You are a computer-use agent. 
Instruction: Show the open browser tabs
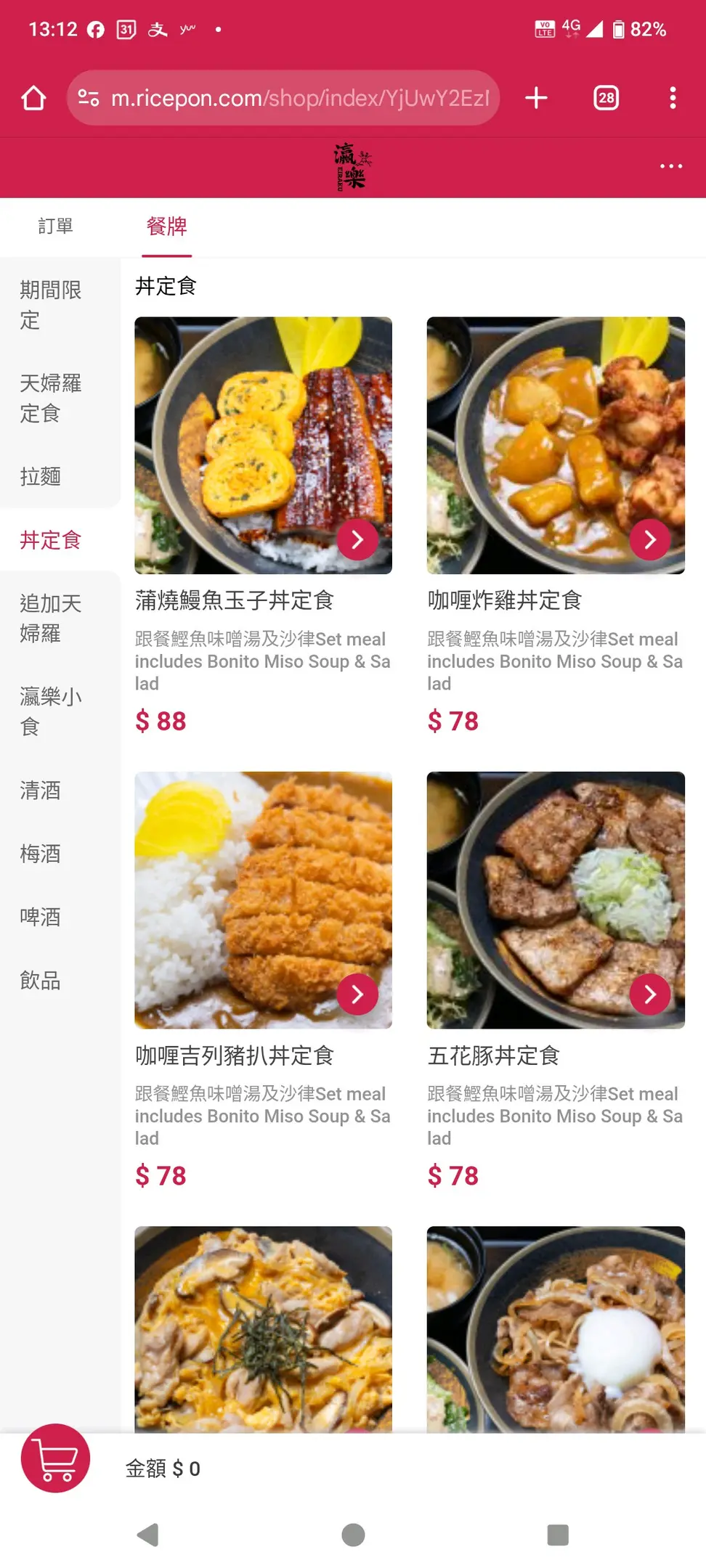[606, 98]
